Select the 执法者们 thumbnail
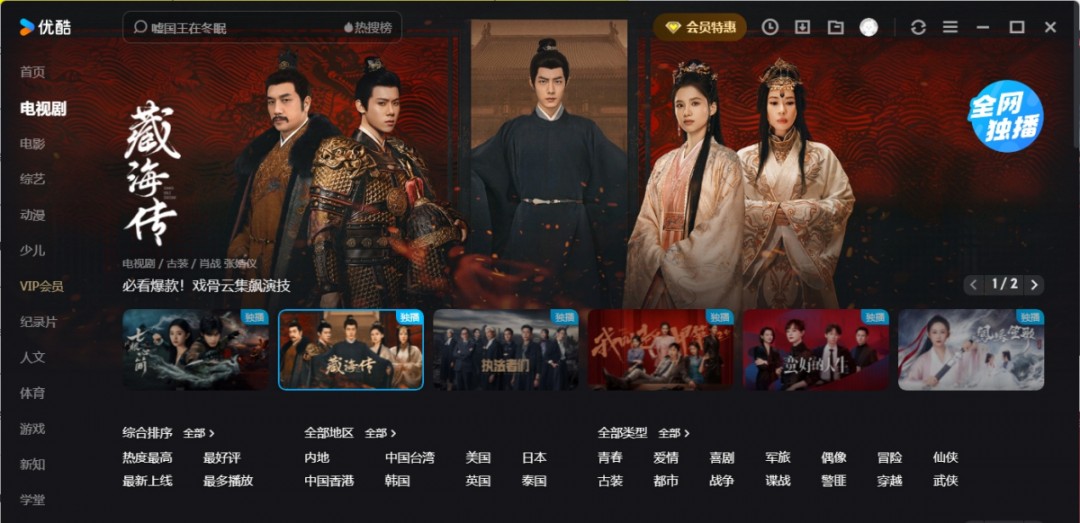The width and height of the screenshot is (1080, 523). [x=505, y=350]
